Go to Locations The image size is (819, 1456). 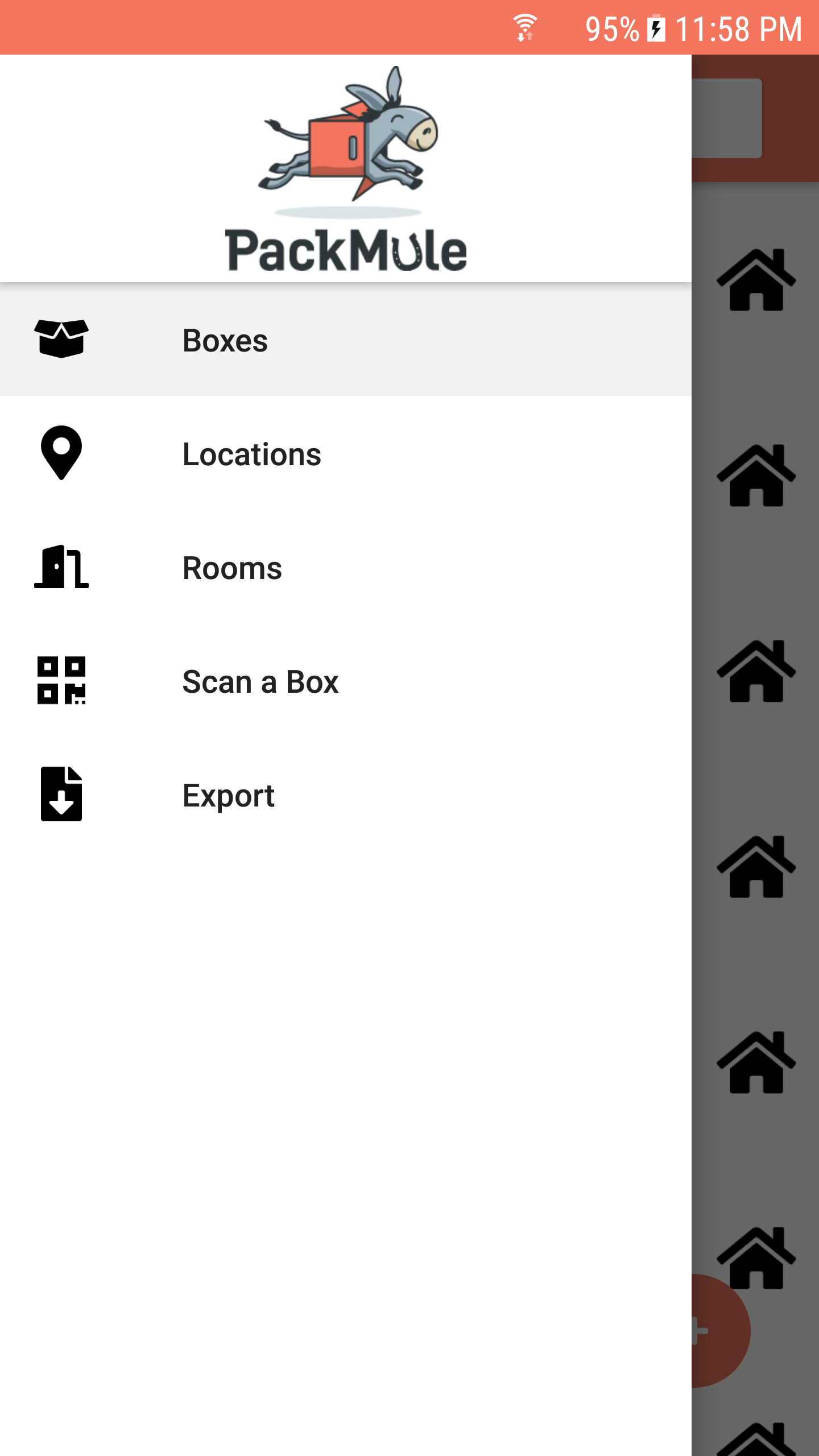[251, 454]
